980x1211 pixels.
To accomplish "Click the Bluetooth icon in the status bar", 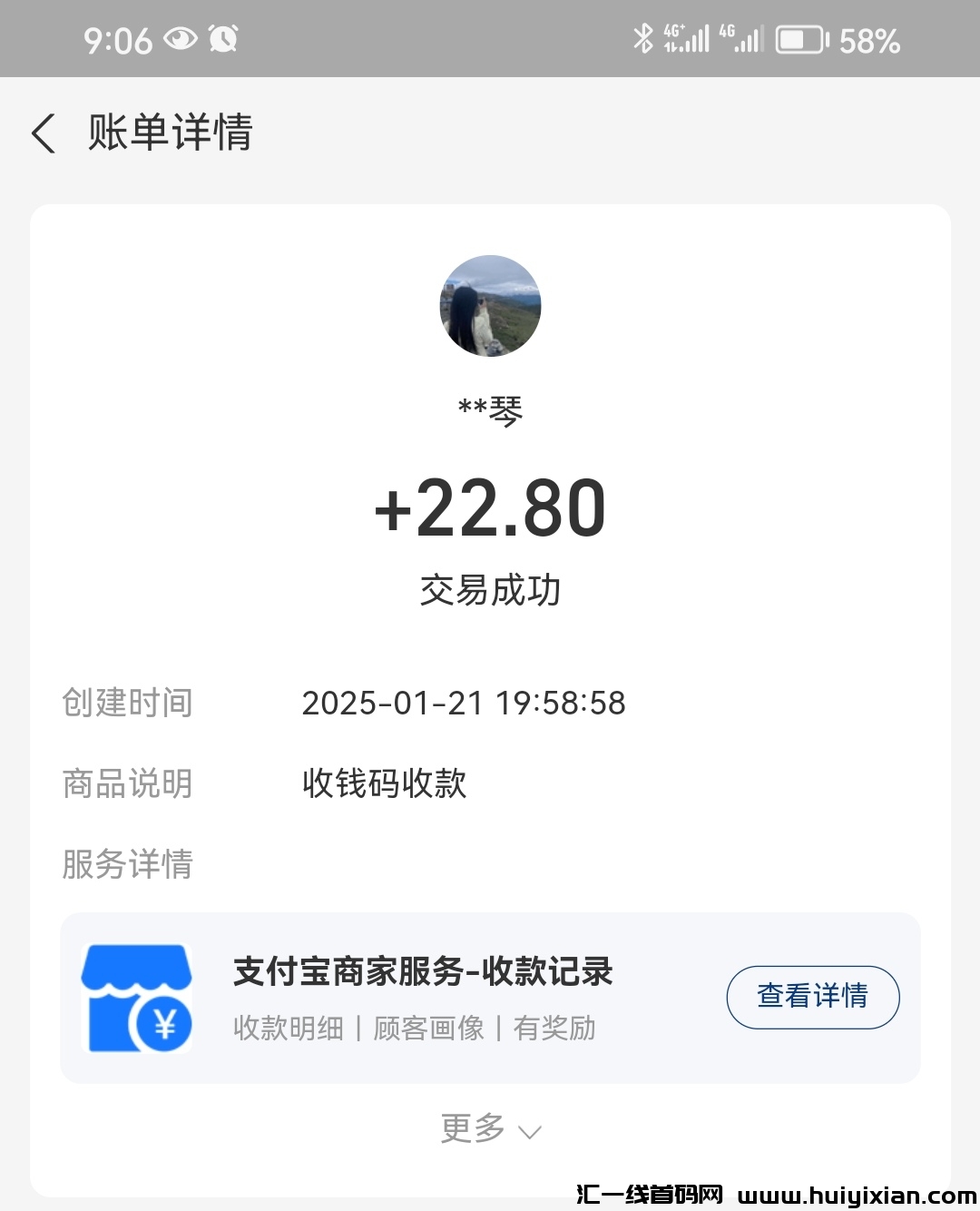I will 644,38.
